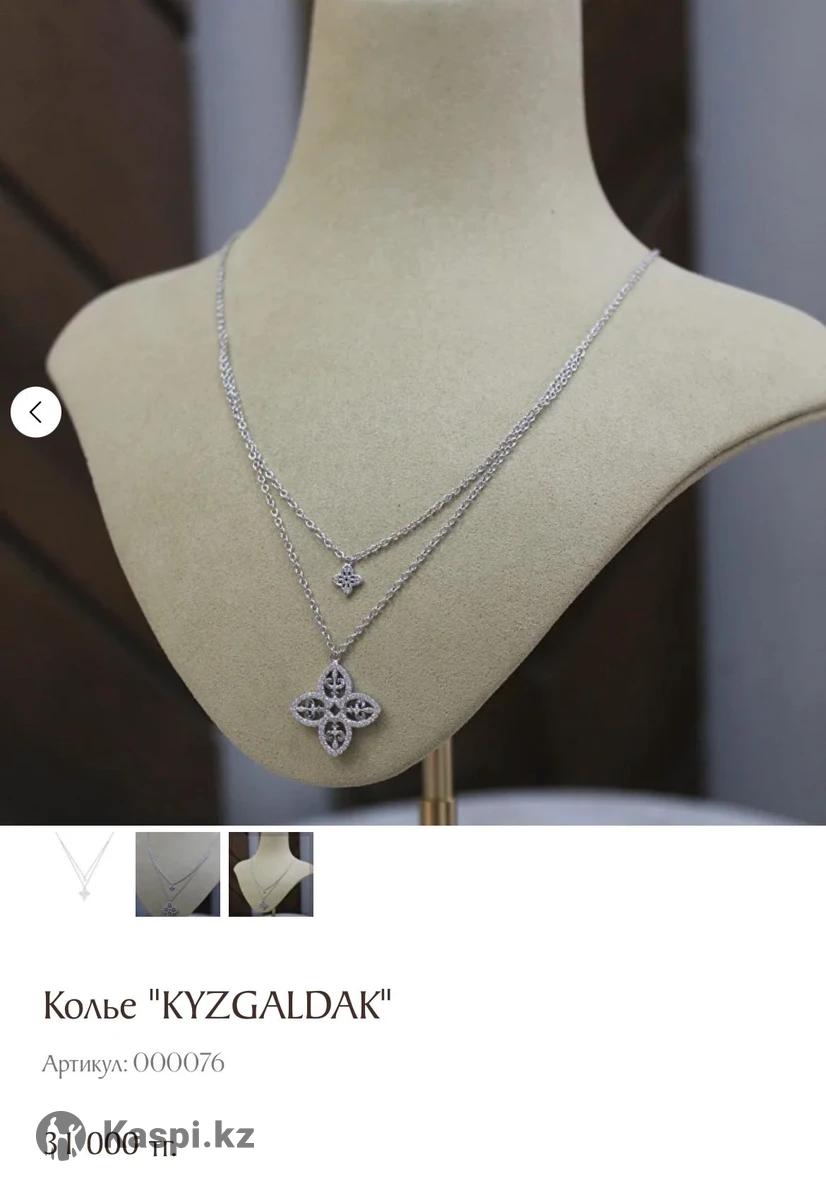Select the second thumbnail showing pendant close-up

coord(178,873)
